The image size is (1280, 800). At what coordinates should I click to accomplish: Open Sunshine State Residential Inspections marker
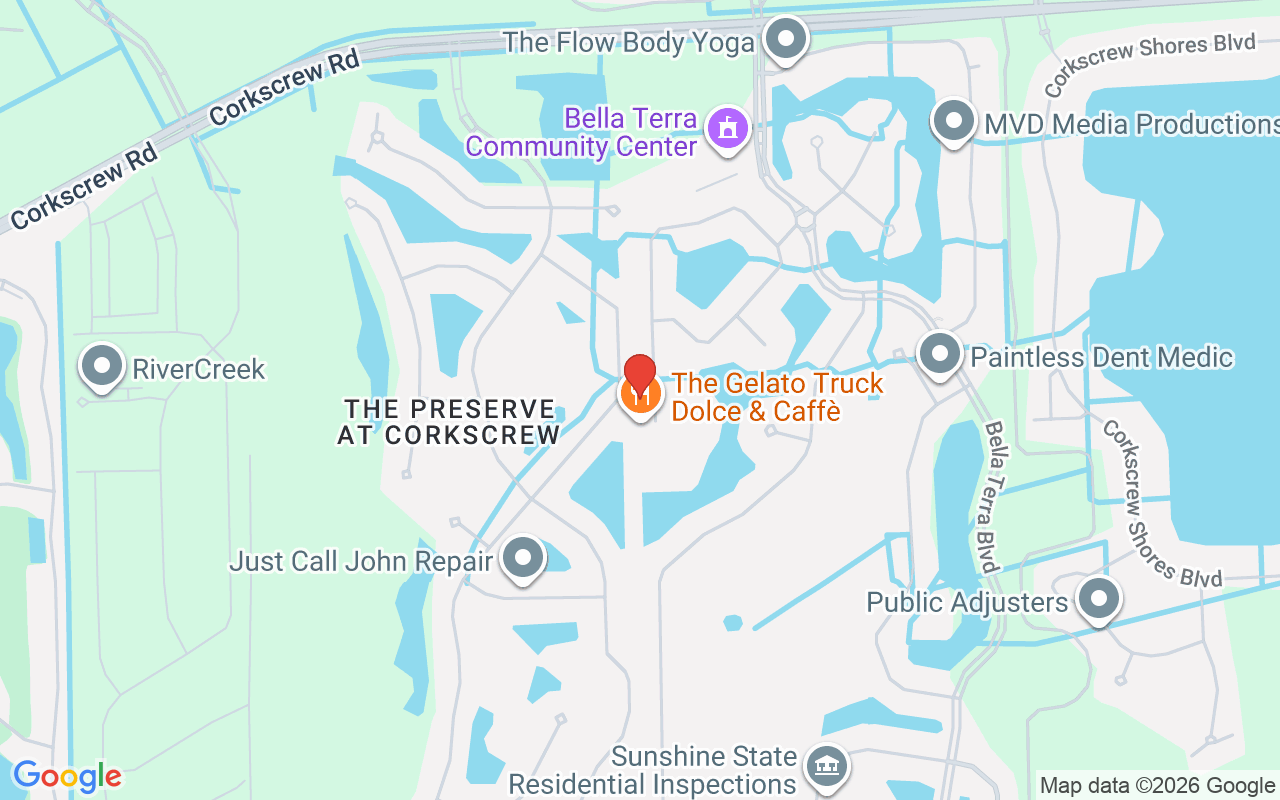point(828,767)
